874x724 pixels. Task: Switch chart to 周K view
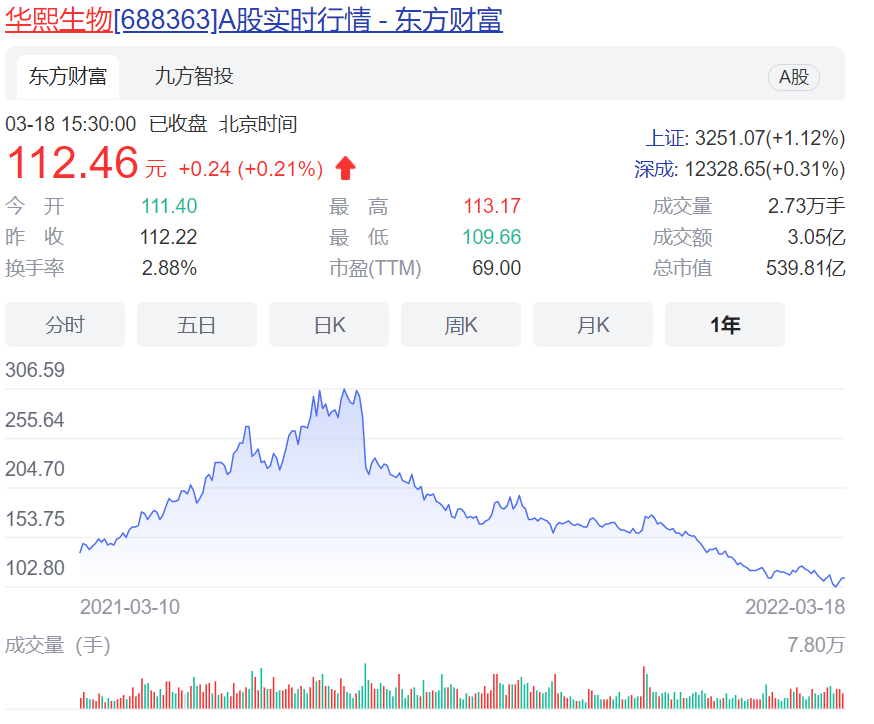[x=461, y=325]
